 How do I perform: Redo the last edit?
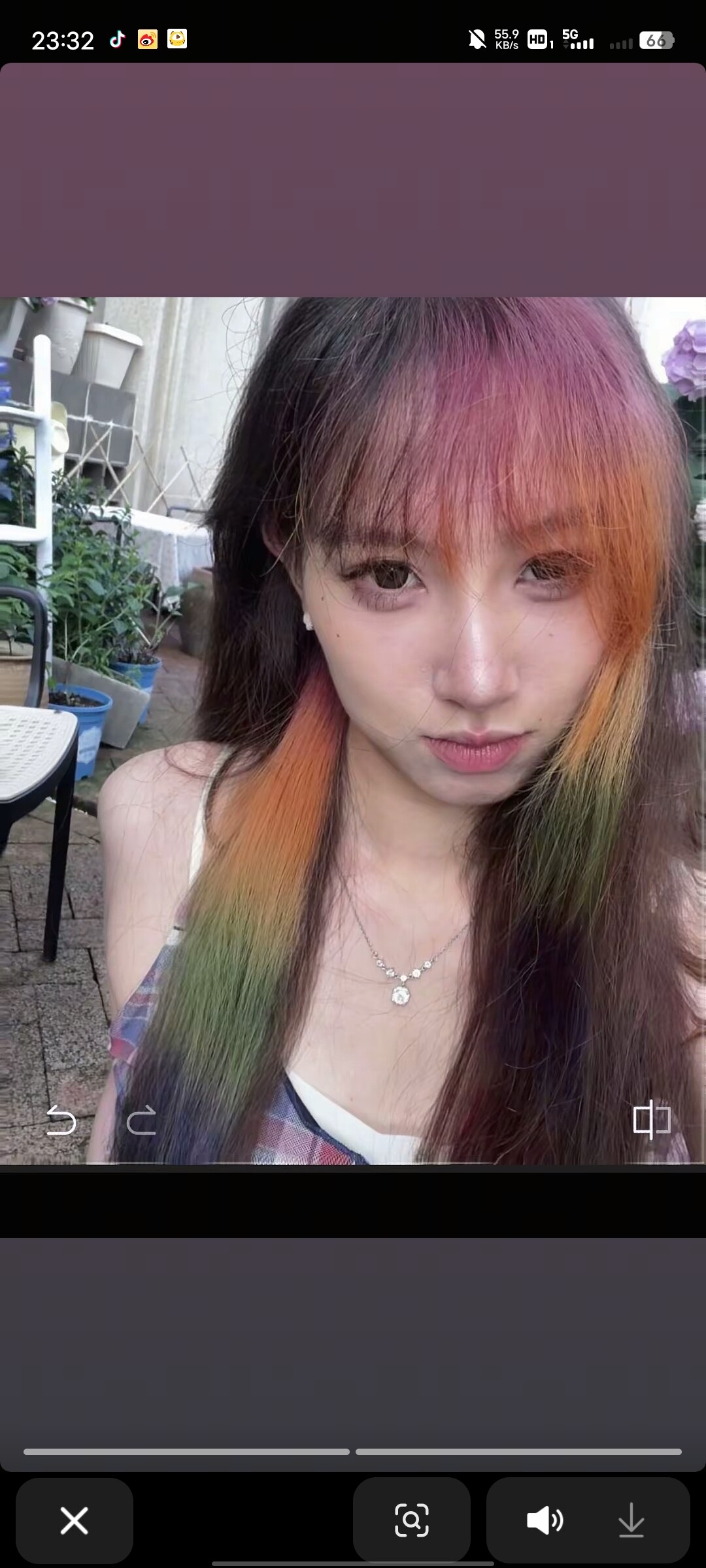click(141, 1120)
